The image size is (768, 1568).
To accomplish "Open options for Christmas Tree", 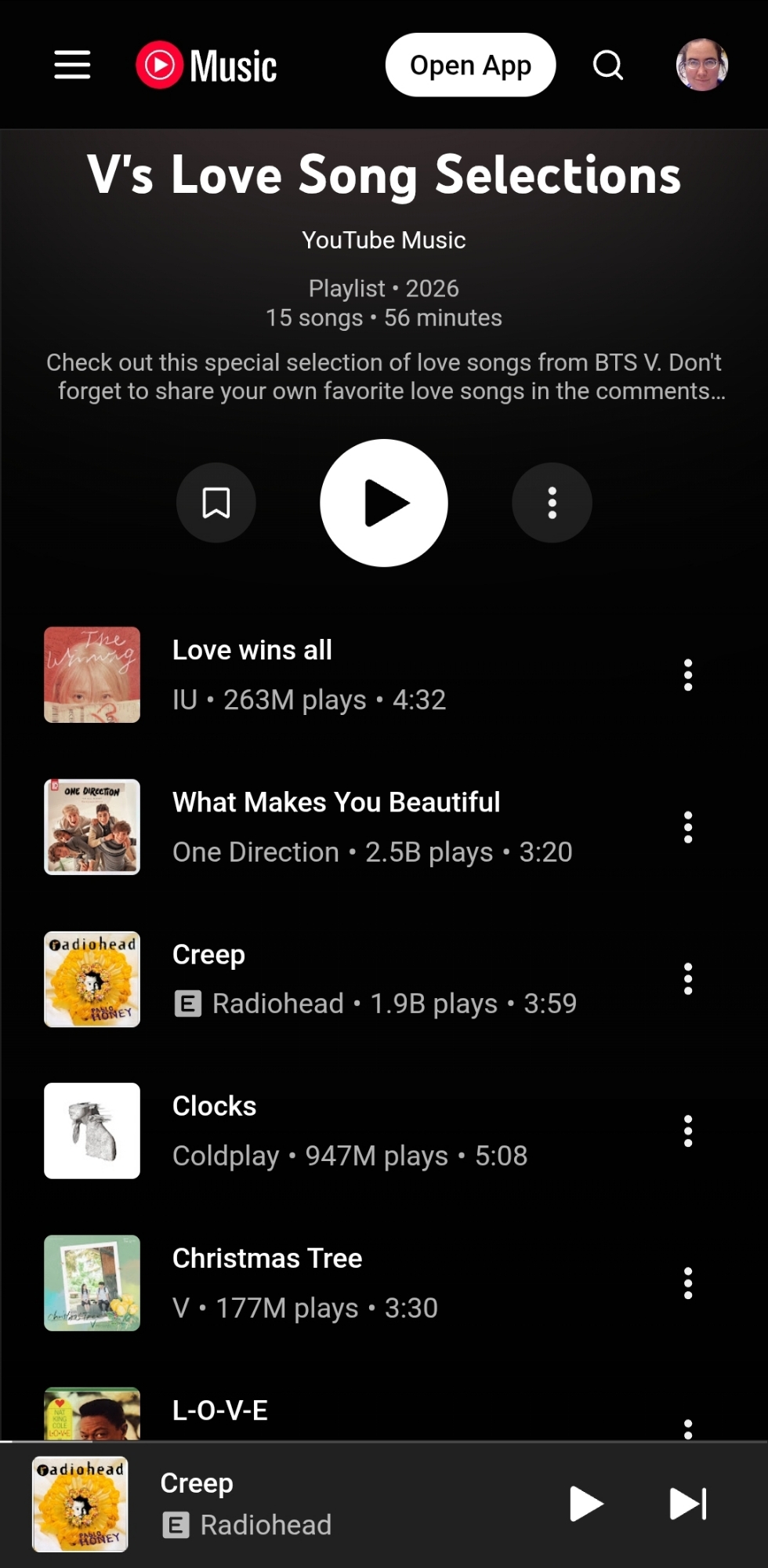I will tap(688, 1283).
